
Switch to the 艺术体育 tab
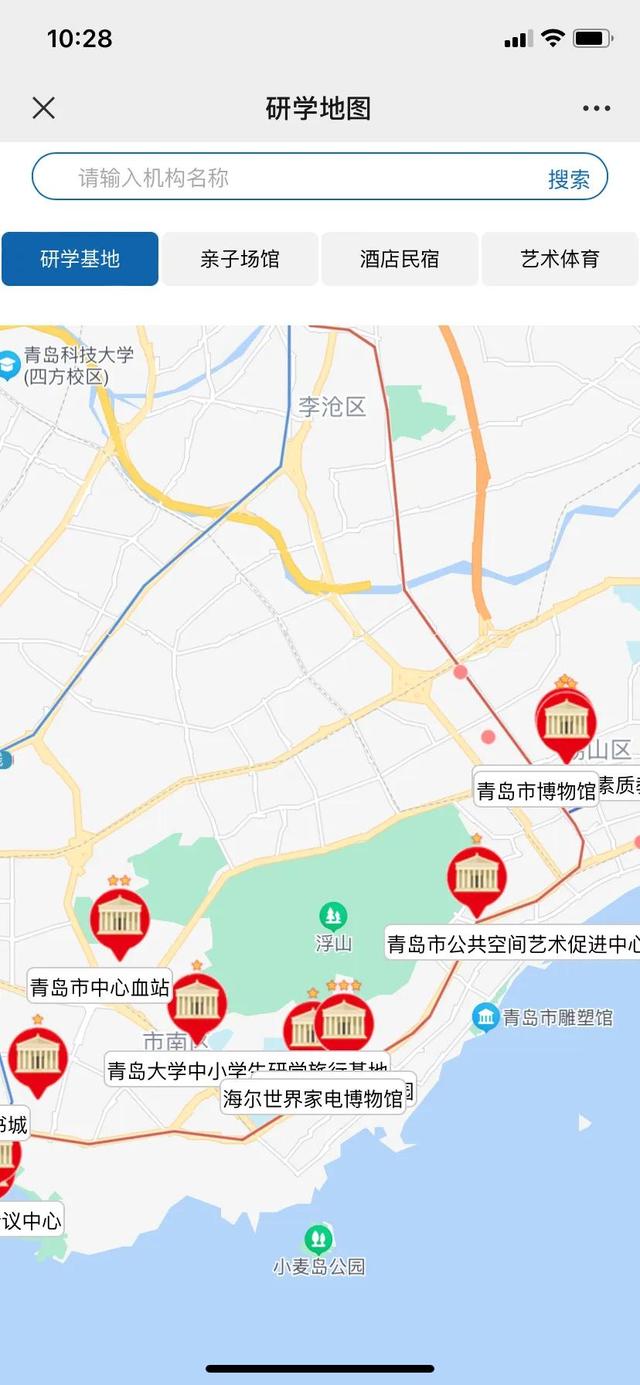tap(560, 259)
